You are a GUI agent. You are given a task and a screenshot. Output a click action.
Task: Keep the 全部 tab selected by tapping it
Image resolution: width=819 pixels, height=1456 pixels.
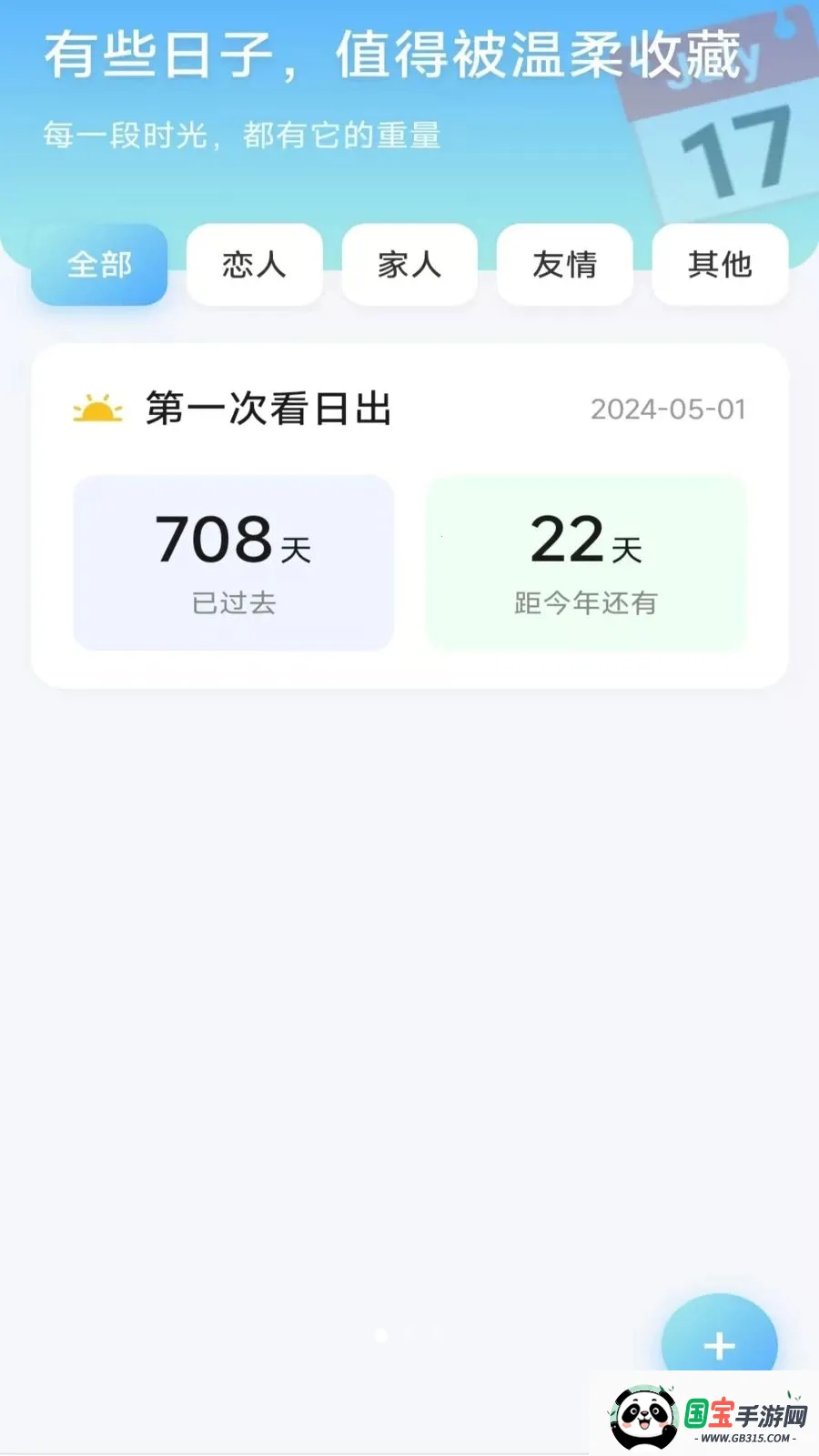(x=98, y=265)
